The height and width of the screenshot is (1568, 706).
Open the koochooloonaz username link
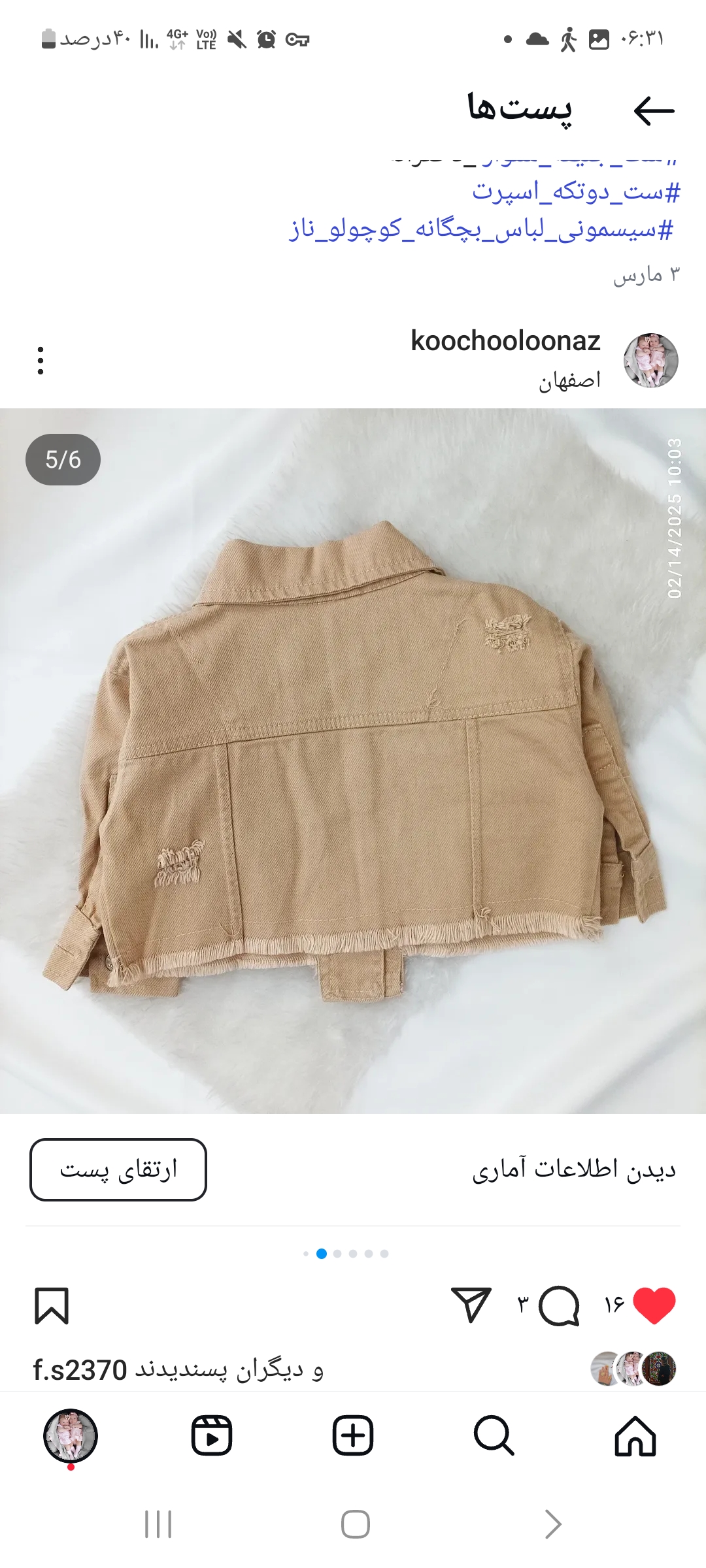pos(505,341)
